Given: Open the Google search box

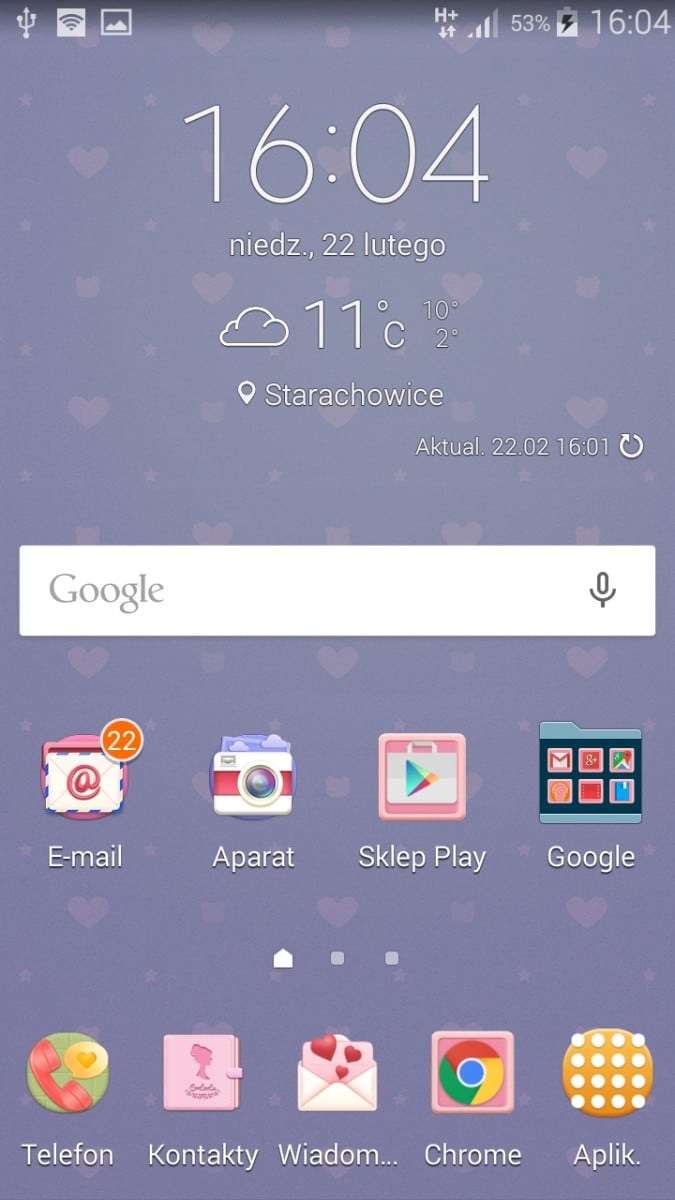Looking at the screenshot, I should click(300, 590).
